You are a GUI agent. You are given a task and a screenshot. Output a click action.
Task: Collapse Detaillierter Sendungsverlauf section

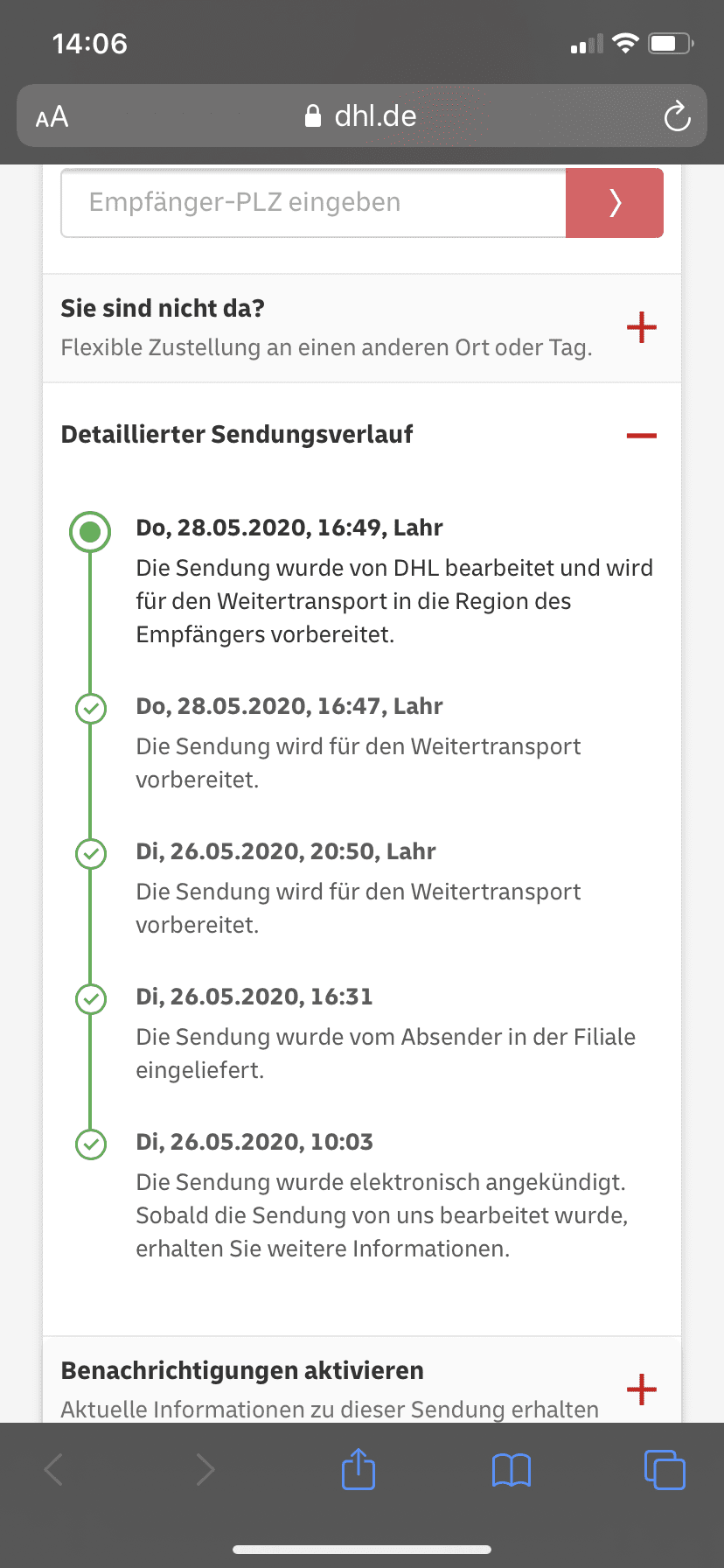pos(641,435)
